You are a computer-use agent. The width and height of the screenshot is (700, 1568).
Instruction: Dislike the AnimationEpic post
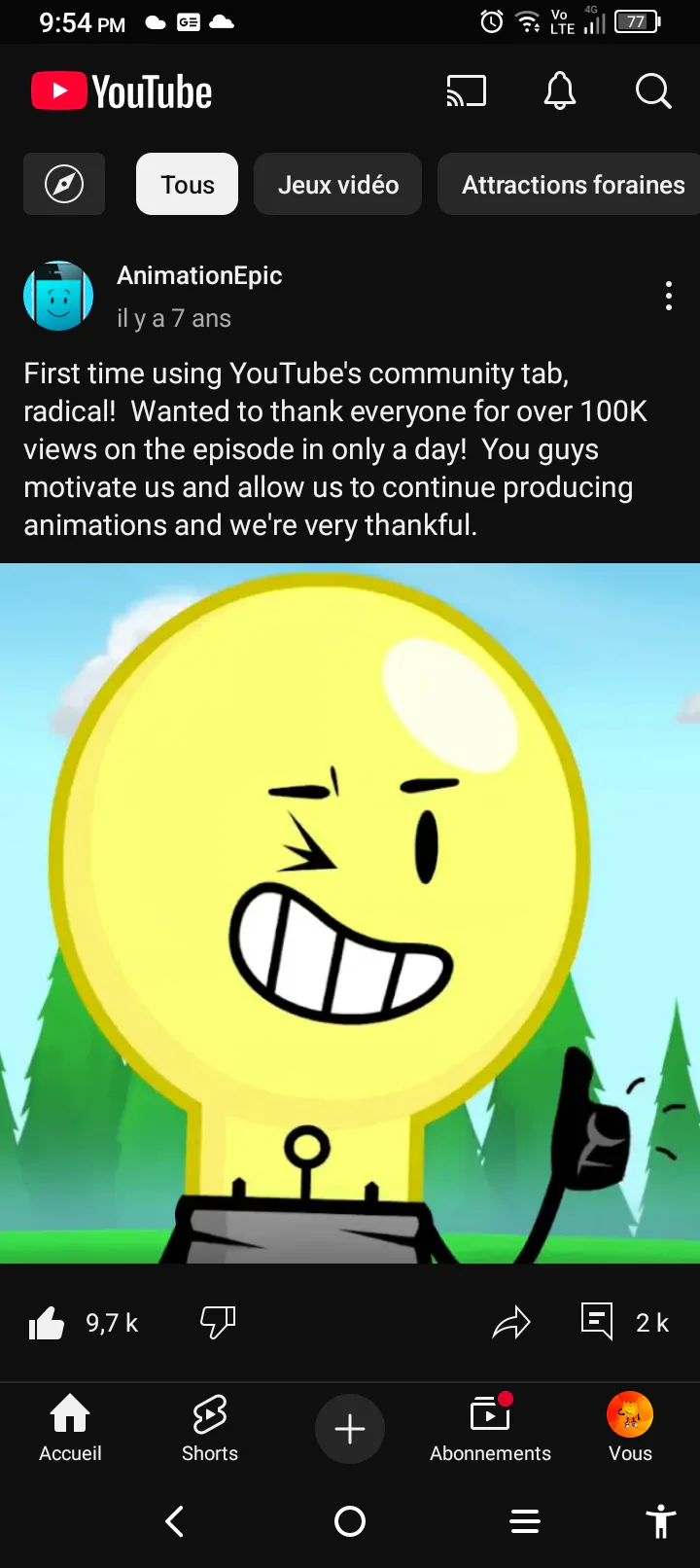(x=218, y=1323)
